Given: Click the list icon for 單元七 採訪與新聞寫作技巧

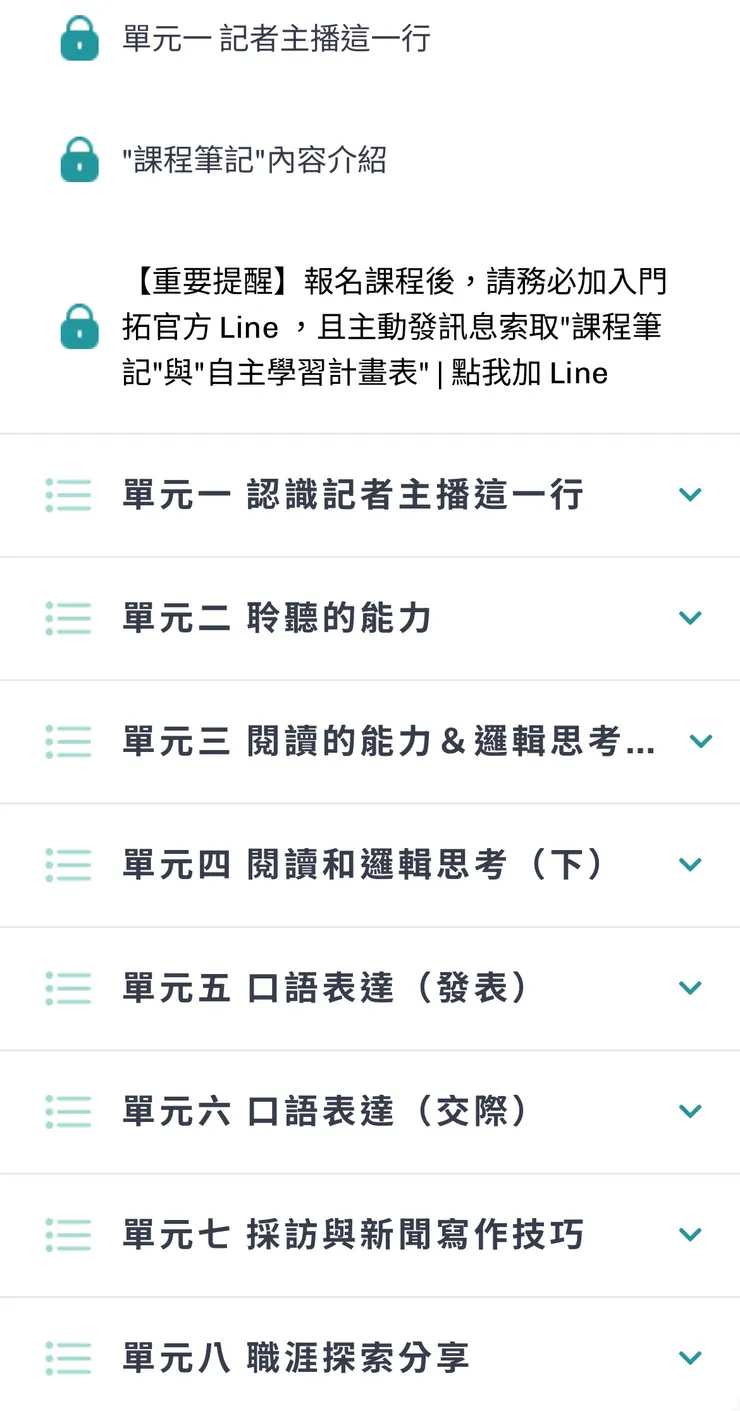Looking at the screenshot, I should pos(68,1235).
